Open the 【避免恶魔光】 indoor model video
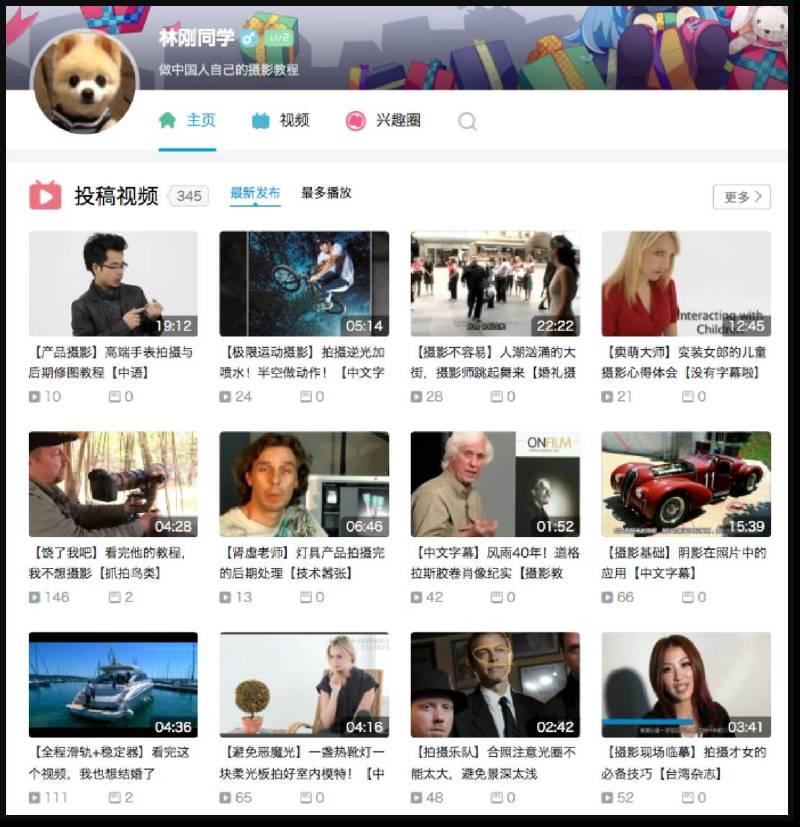800x827 pixels. (304, 684)
